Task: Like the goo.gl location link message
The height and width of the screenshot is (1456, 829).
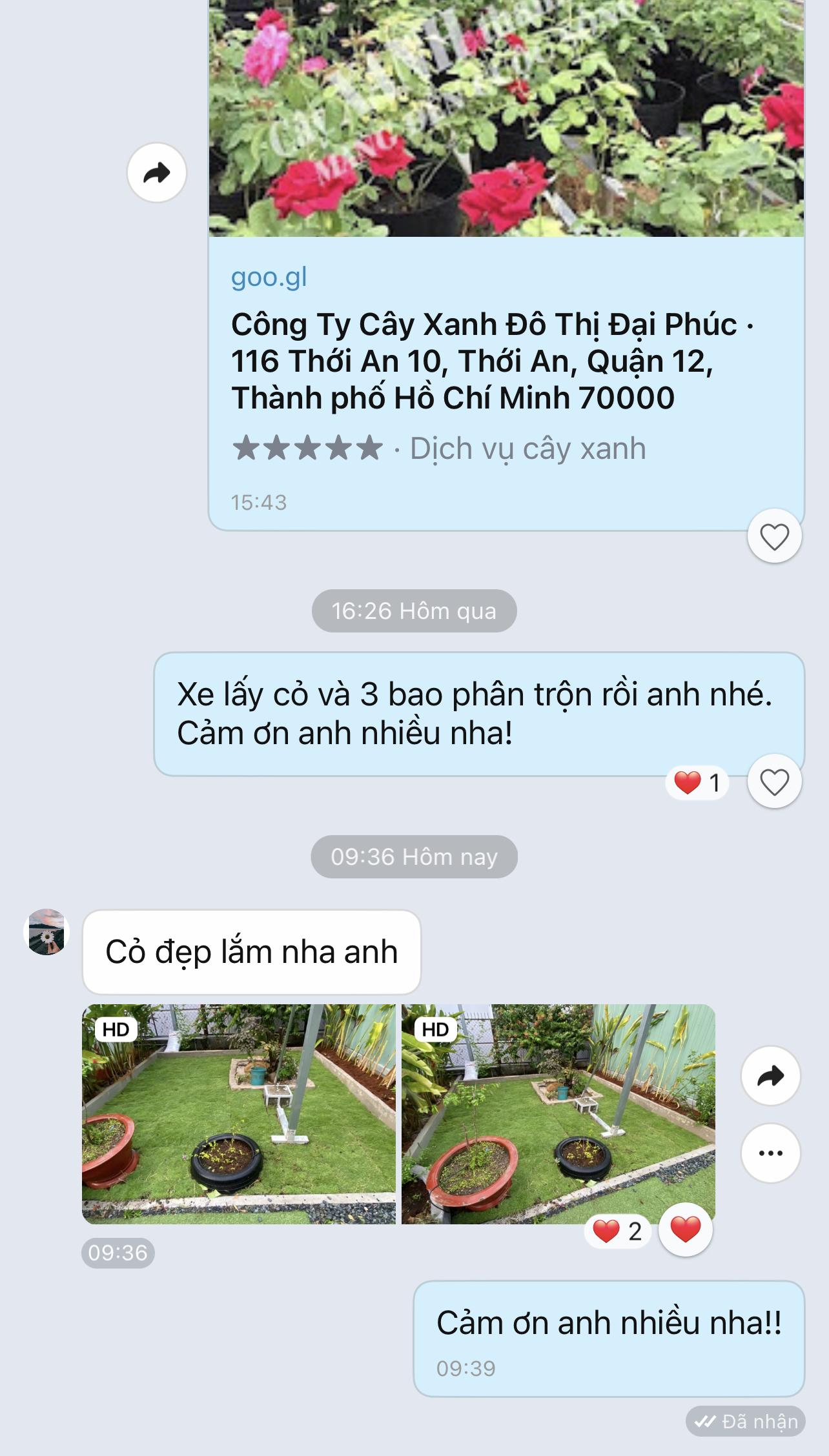Action: click(x=774, y=536)
